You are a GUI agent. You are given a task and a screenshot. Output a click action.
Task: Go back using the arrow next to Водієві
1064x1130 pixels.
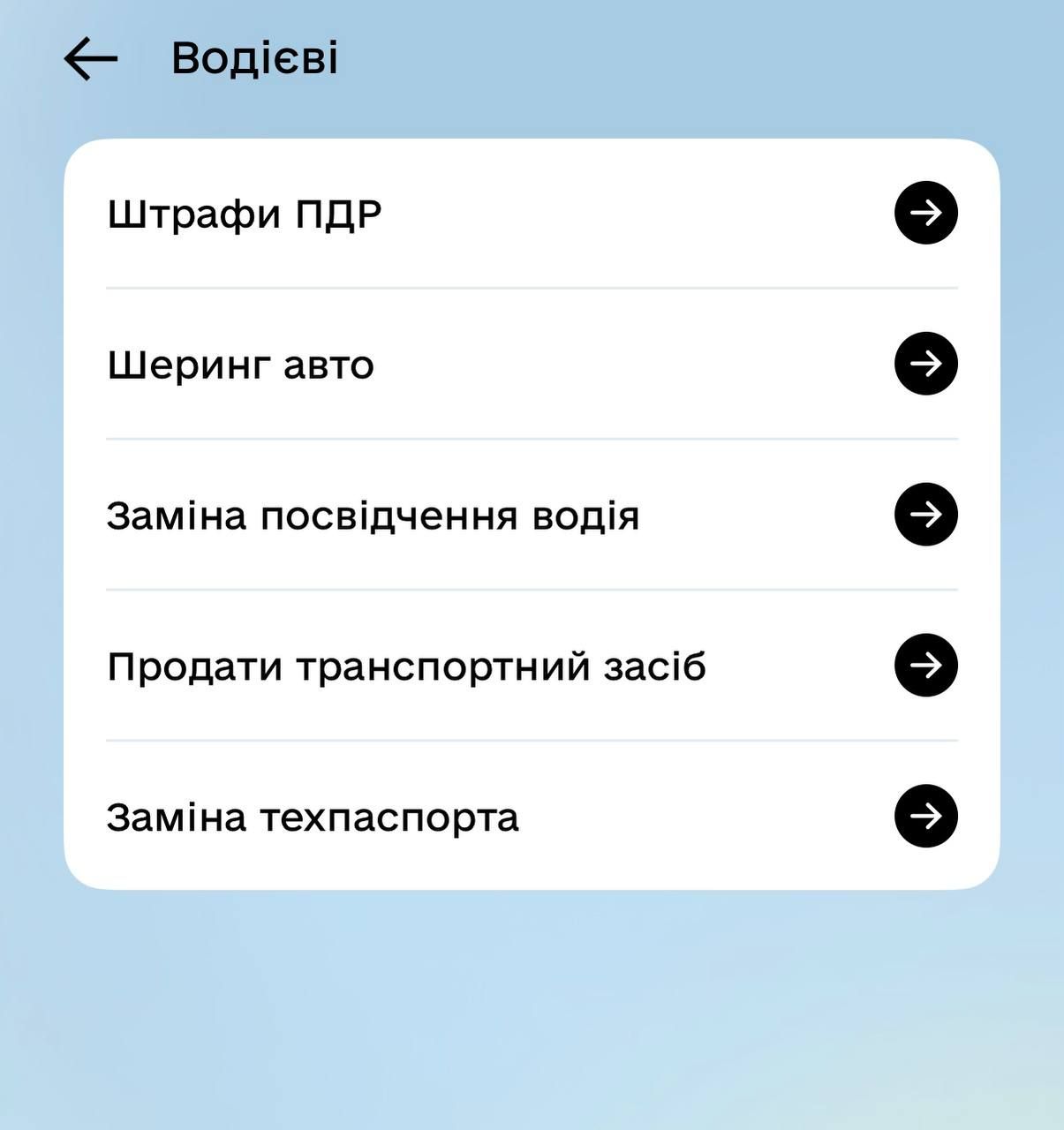[x=91, y=59]
